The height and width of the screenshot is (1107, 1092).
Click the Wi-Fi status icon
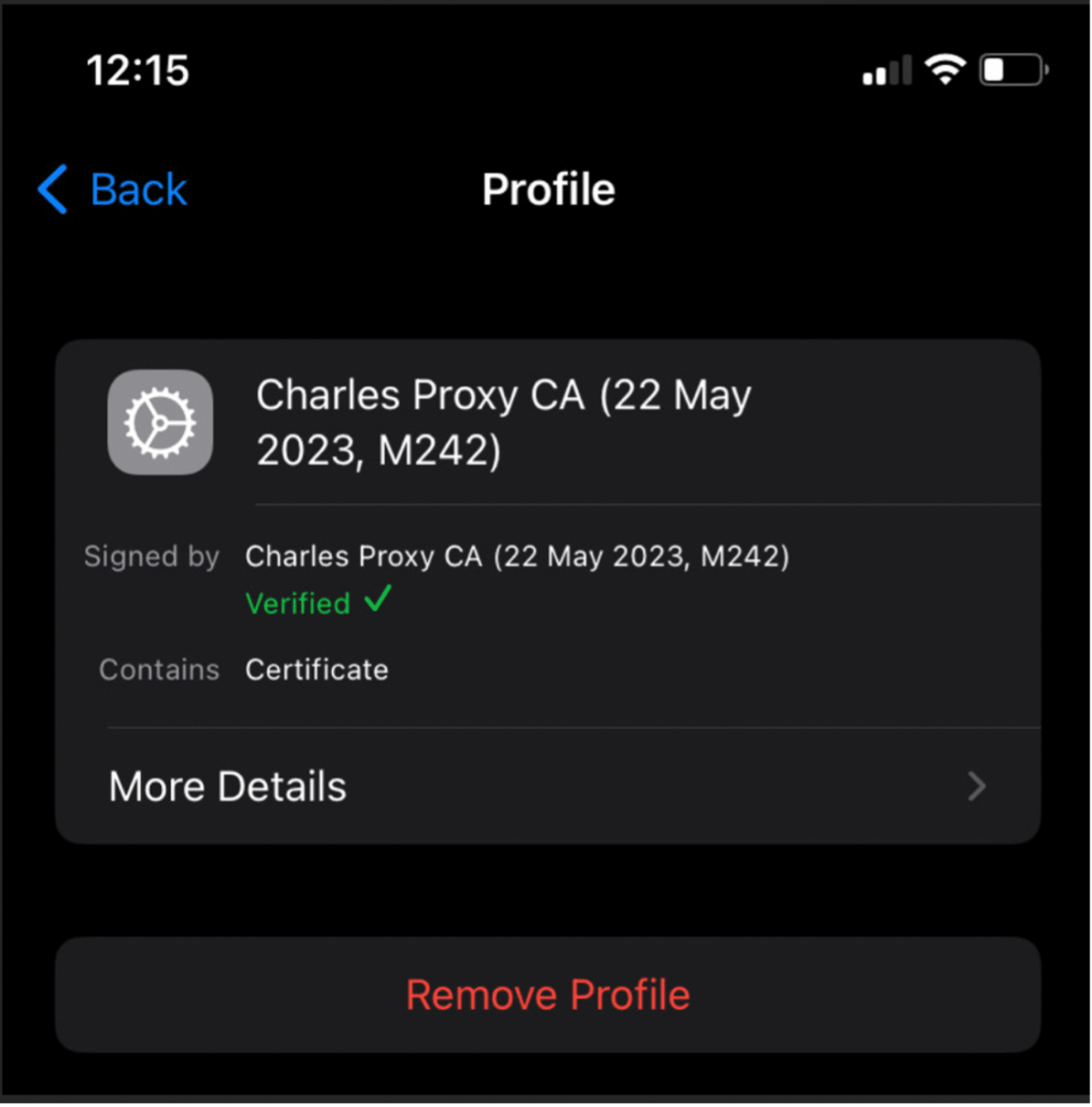946,69
